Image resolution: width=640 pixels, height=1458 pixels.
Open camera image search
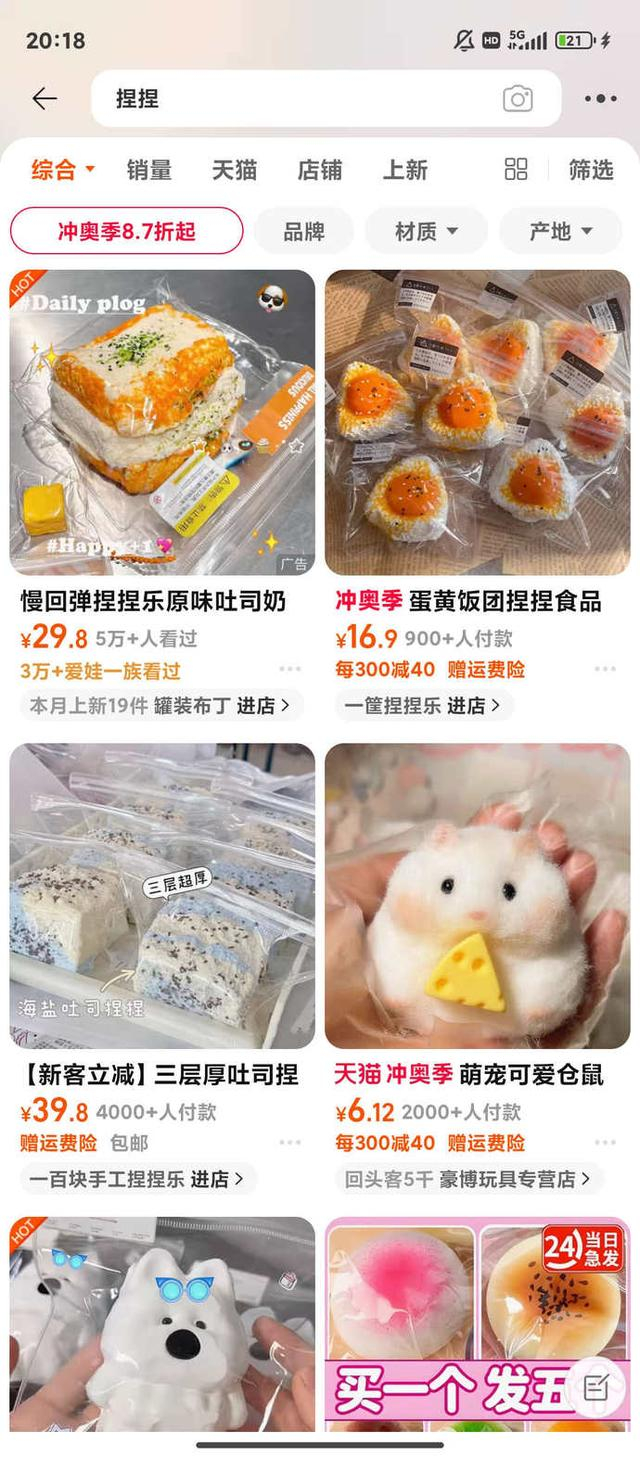pyautogui.click(x=517, y=98)
